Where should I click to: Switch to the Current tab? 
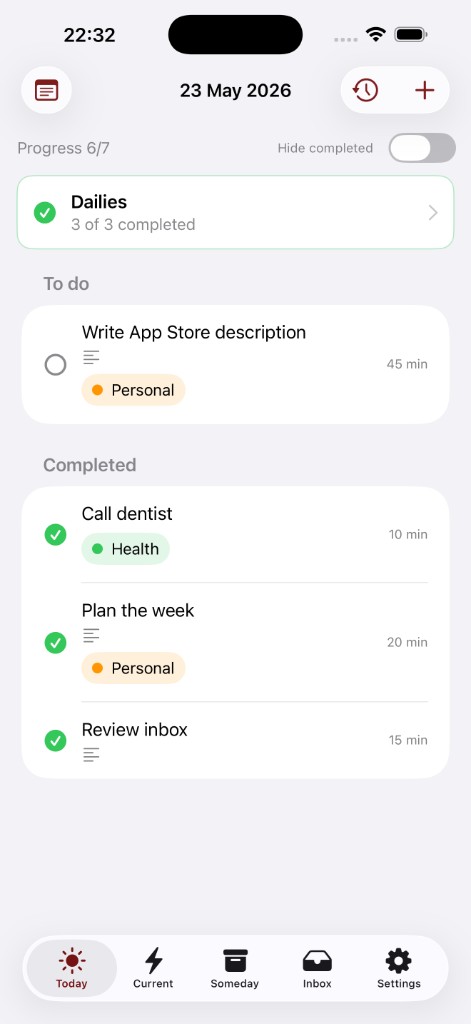(x=153, y=968)
